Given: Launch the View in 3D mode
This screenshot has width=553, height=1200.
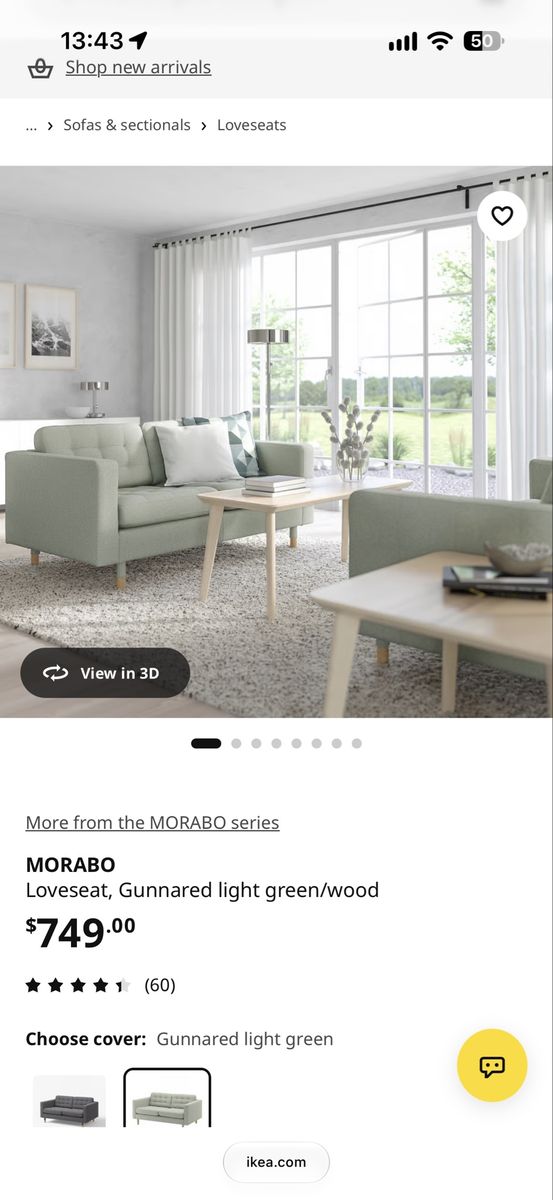Looking at the screenshot, I should click(x=105, y=673).
